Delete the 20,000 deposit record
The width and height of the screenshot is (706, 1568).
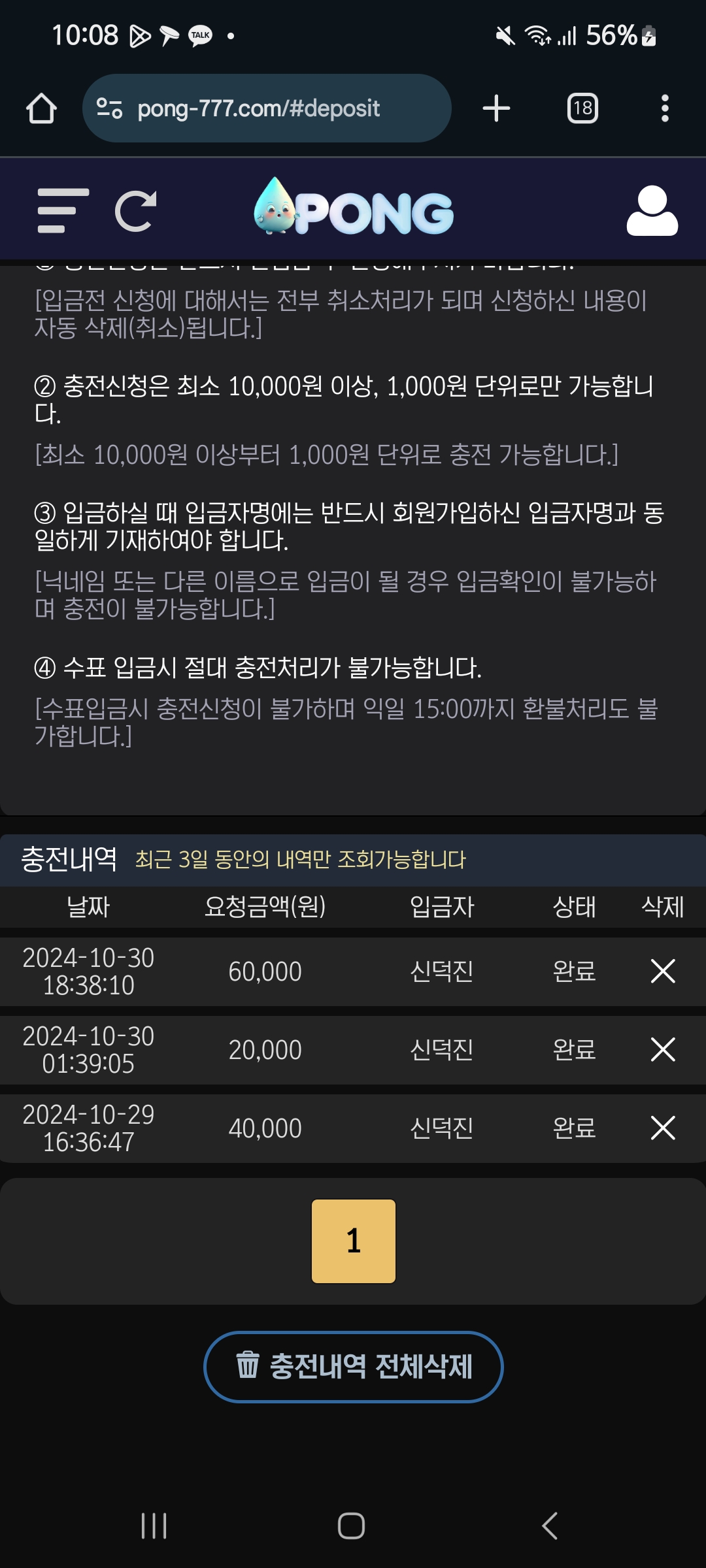point(663,1050)
